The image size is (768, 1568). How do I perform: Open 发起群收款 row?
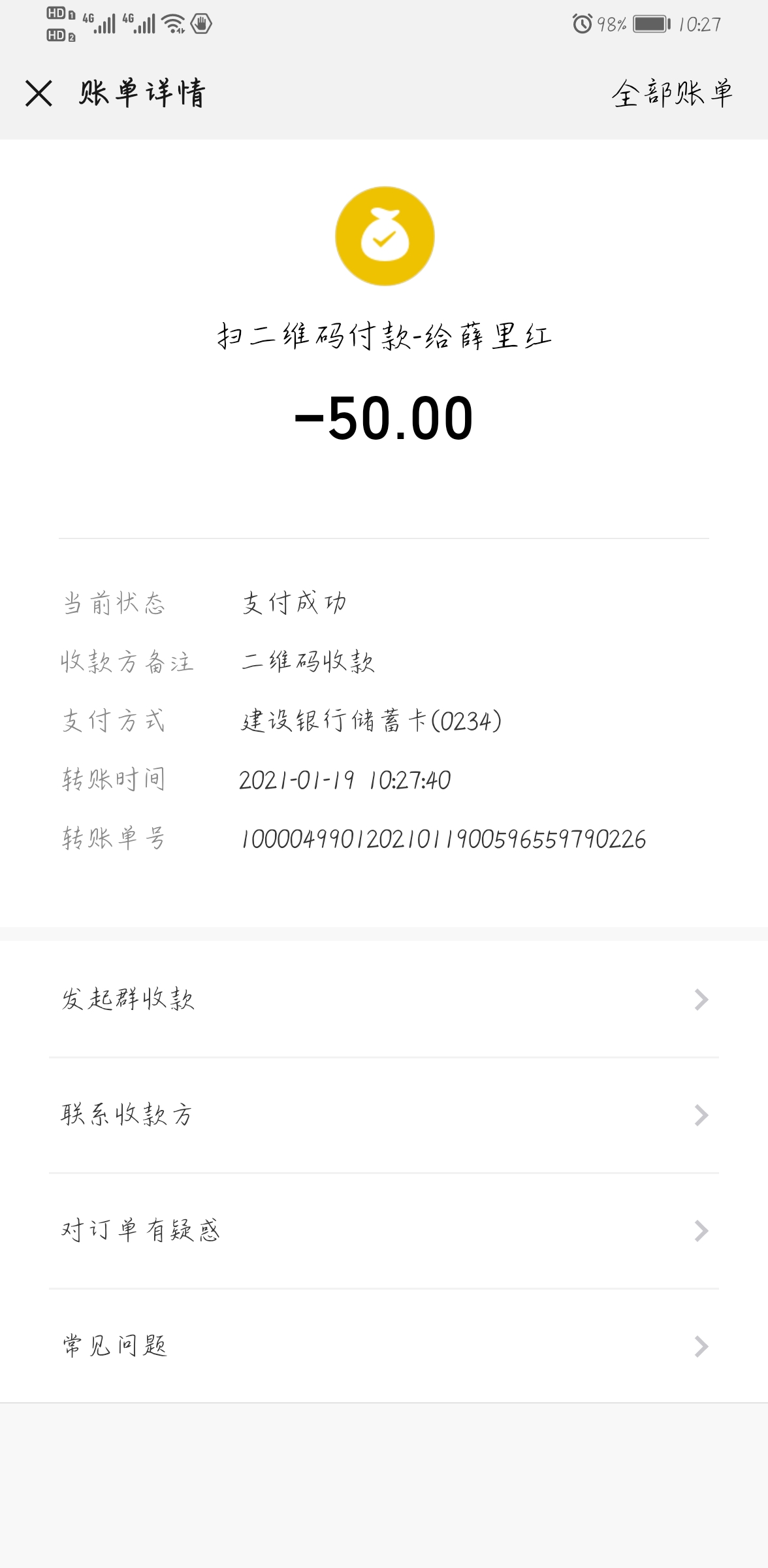pos(384,1000)
